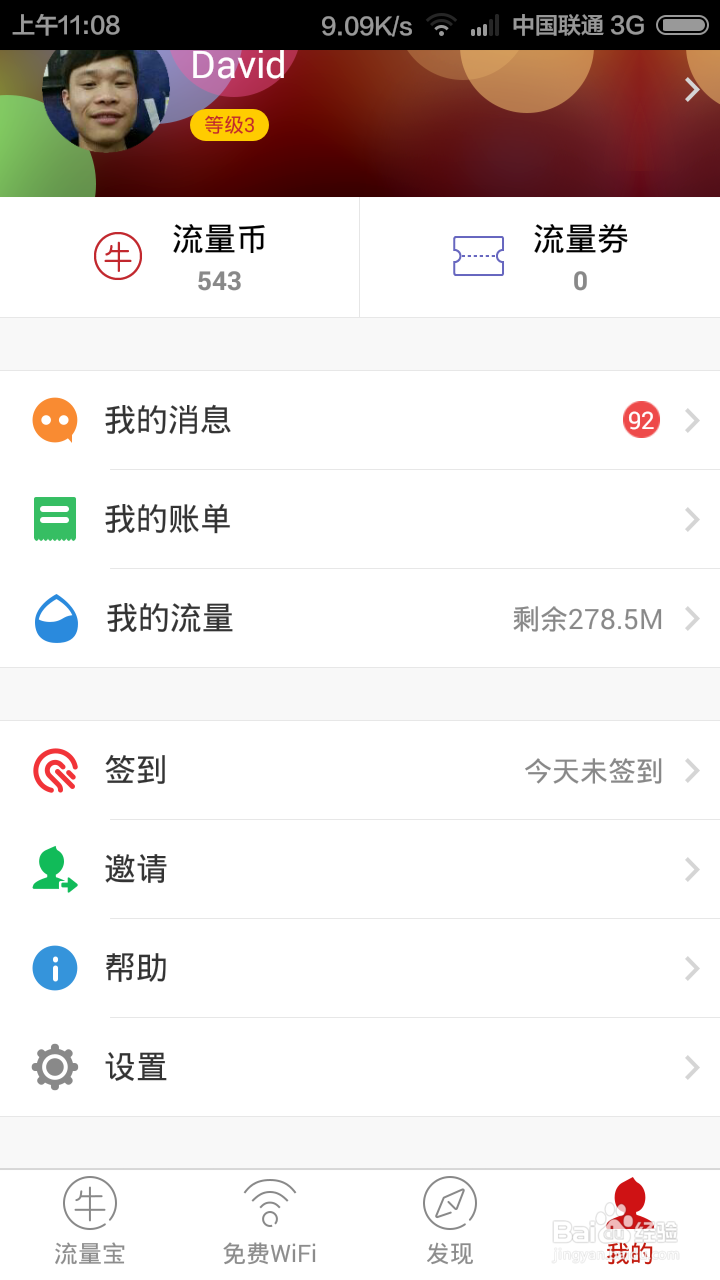Switch to the 免费WiFi tab

270,1218
